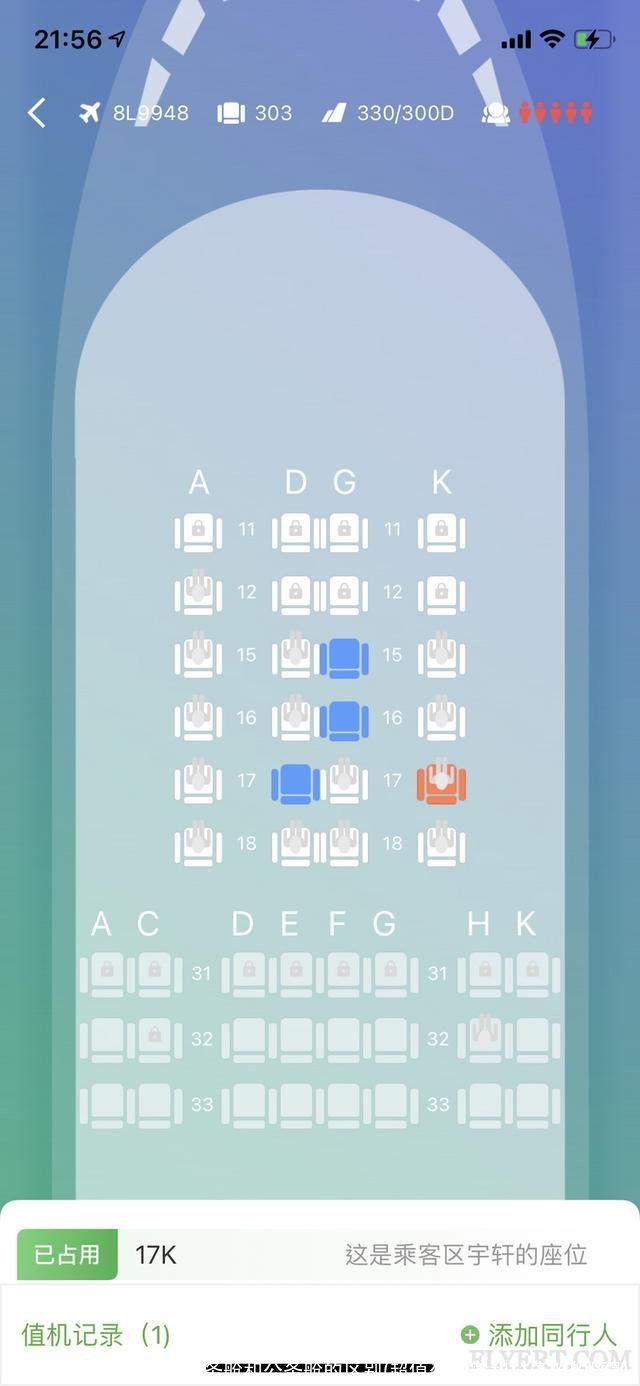
Task: Tap occupied seat 32H in economy
Action: [485, 1039]
